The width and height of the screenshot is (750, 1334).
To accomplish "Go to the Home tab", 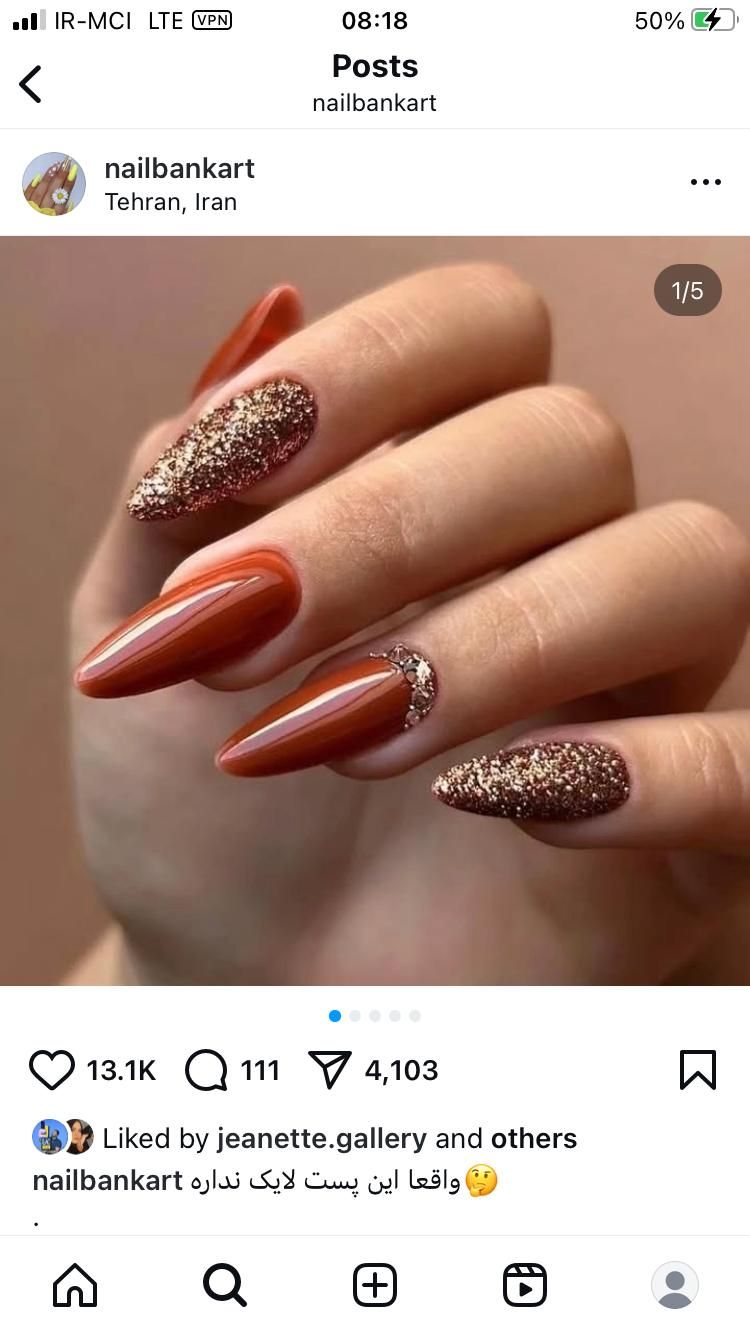I will pyautogui.click(x=75, y=1285).
